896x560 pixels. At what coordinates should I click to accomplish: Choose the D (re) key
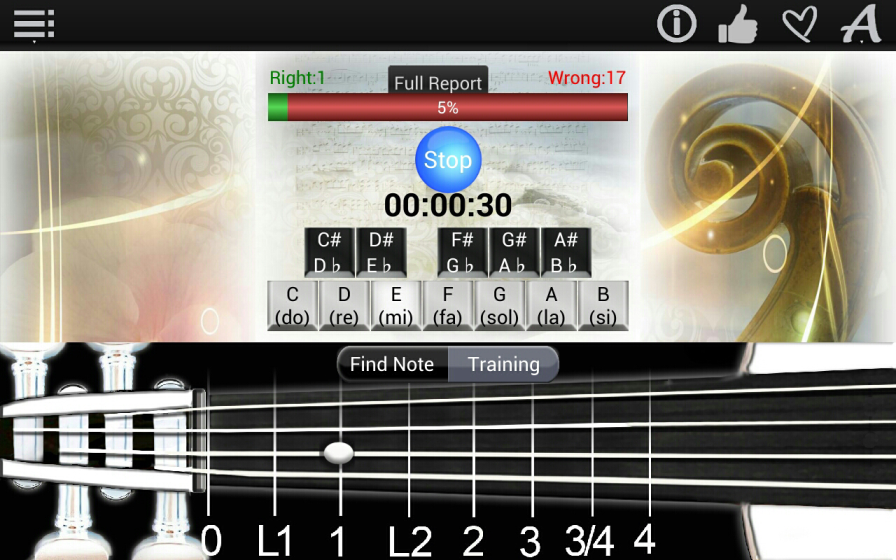344,306
